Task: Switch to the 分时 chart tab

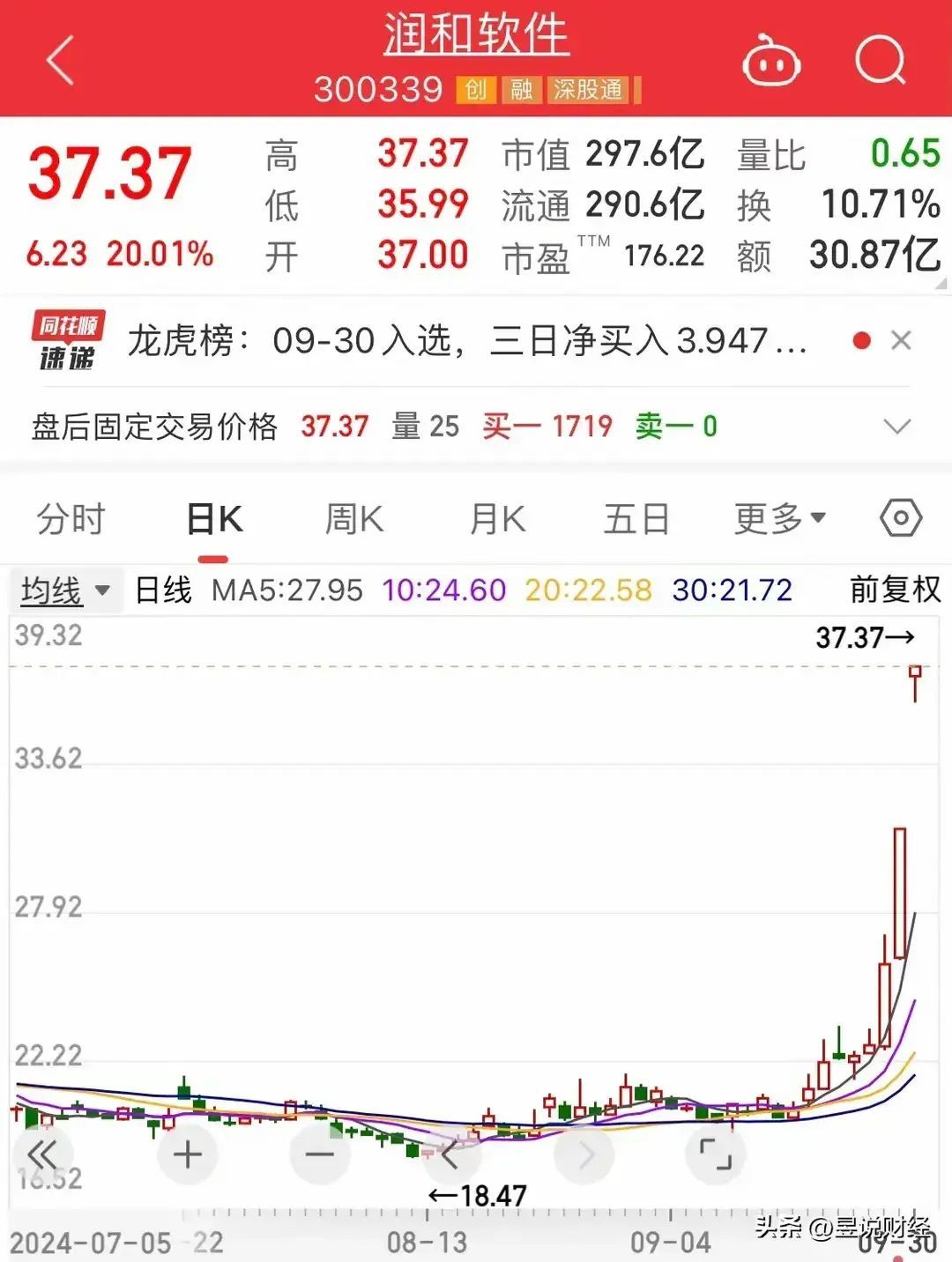Action: pos(71,519)
